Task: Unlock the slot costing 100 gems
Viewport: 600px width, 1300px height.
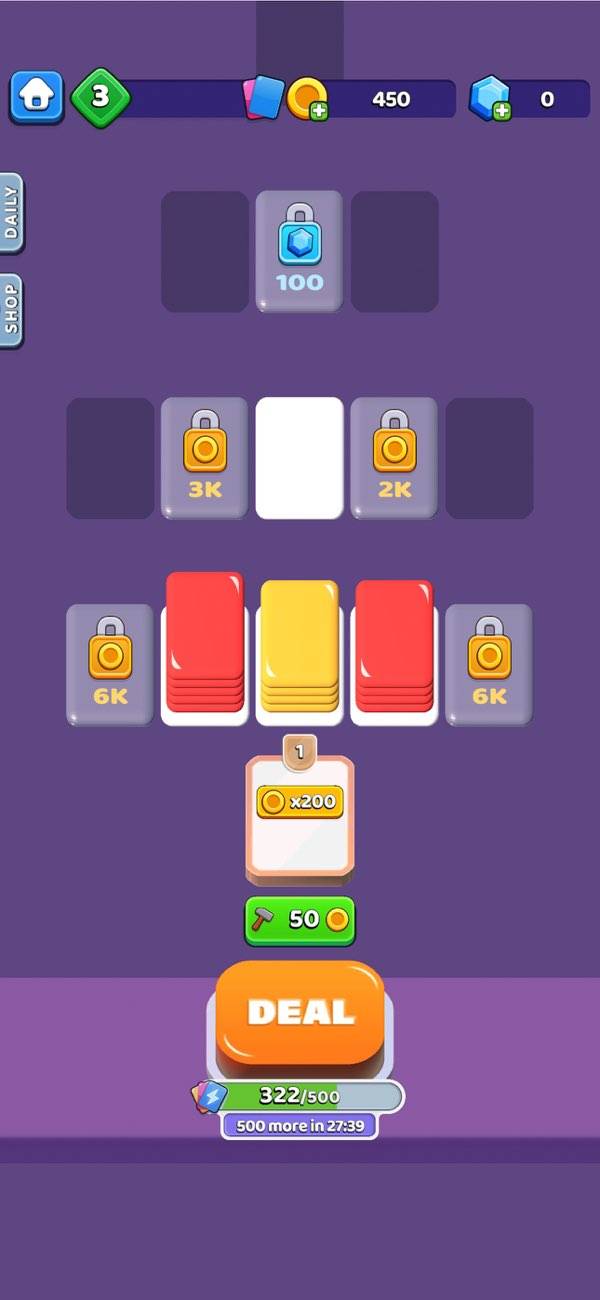Action: point(299,251)
